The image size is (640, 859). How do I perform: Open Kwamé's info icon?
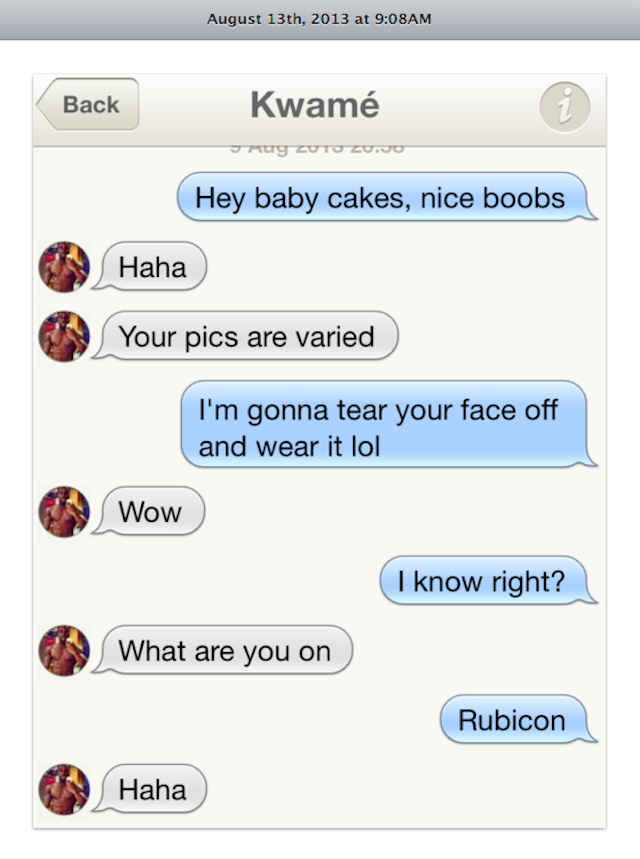tap(565, 106)
